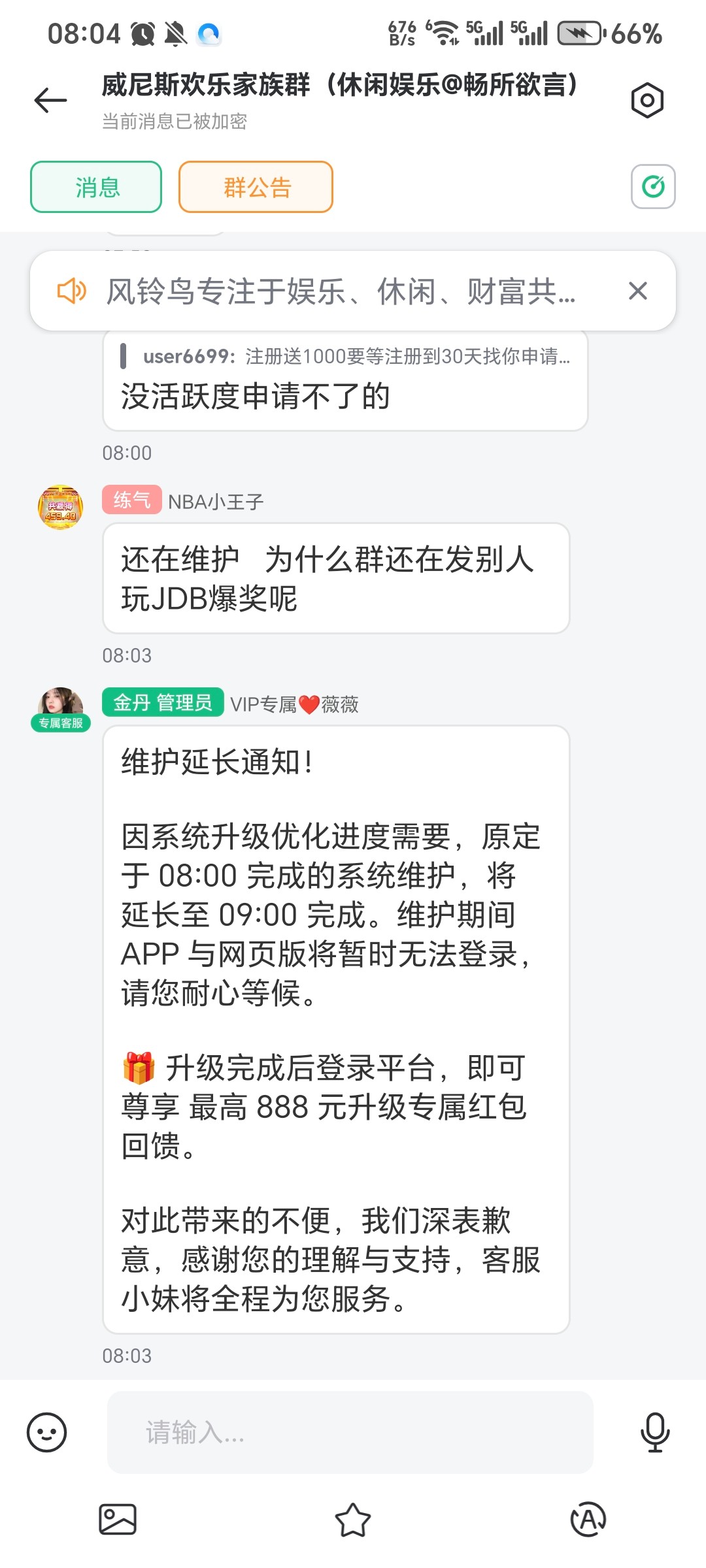Open the 群公告 tab
Image resolution: width=706 pixels, height=1568 pixels.
[256, 186]
